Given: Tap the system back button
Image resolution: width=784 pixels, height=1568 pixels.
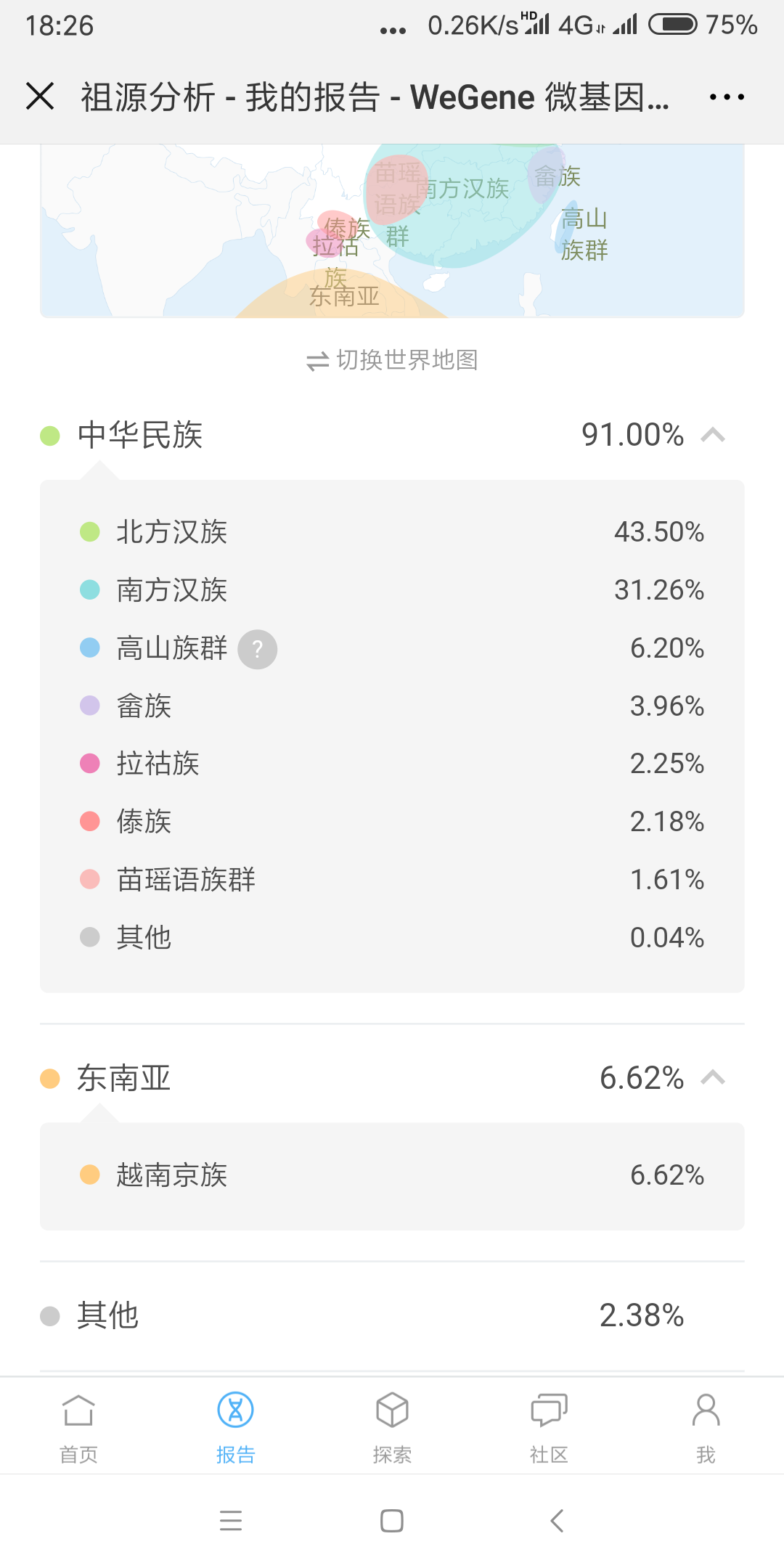Looking at the screenshot, I should [557, 1520].
